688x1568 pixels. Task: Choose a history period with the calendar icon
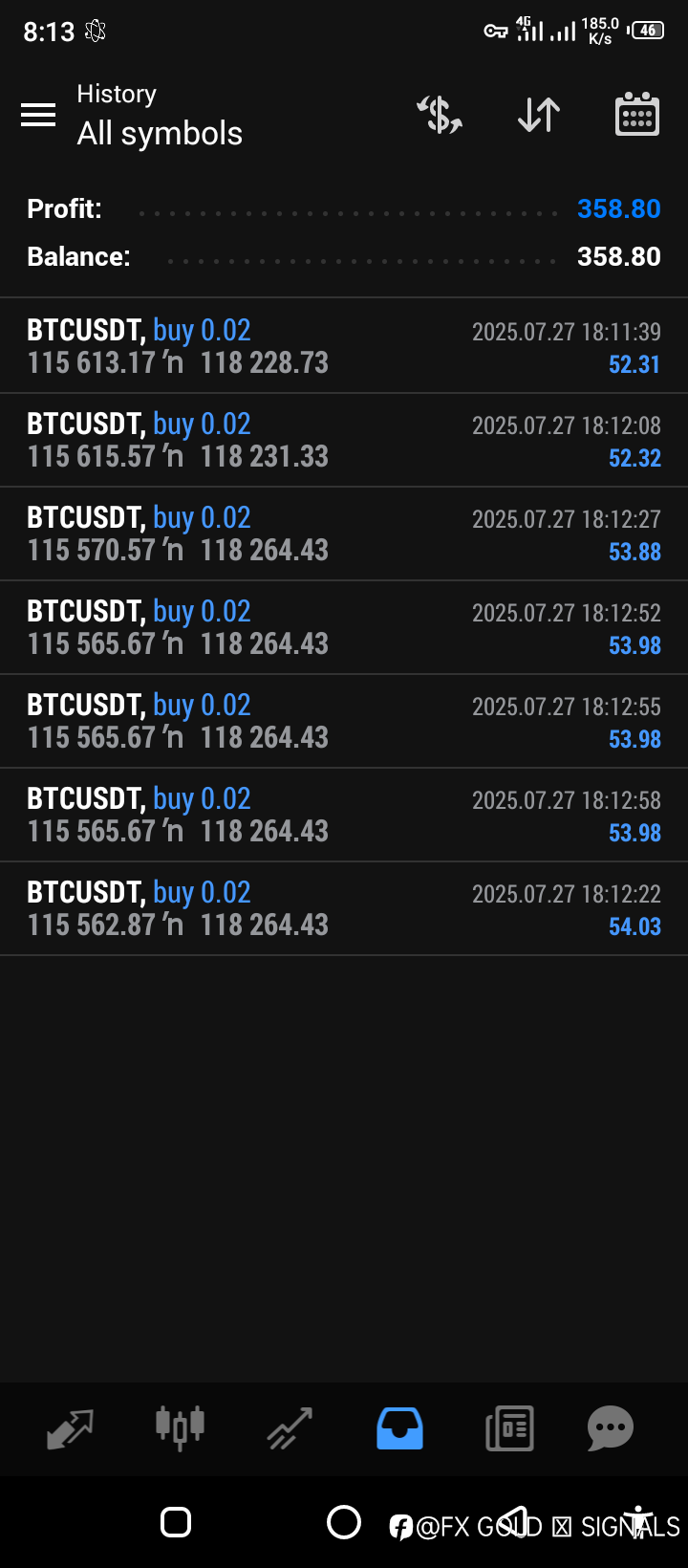[x=636, y=116]
